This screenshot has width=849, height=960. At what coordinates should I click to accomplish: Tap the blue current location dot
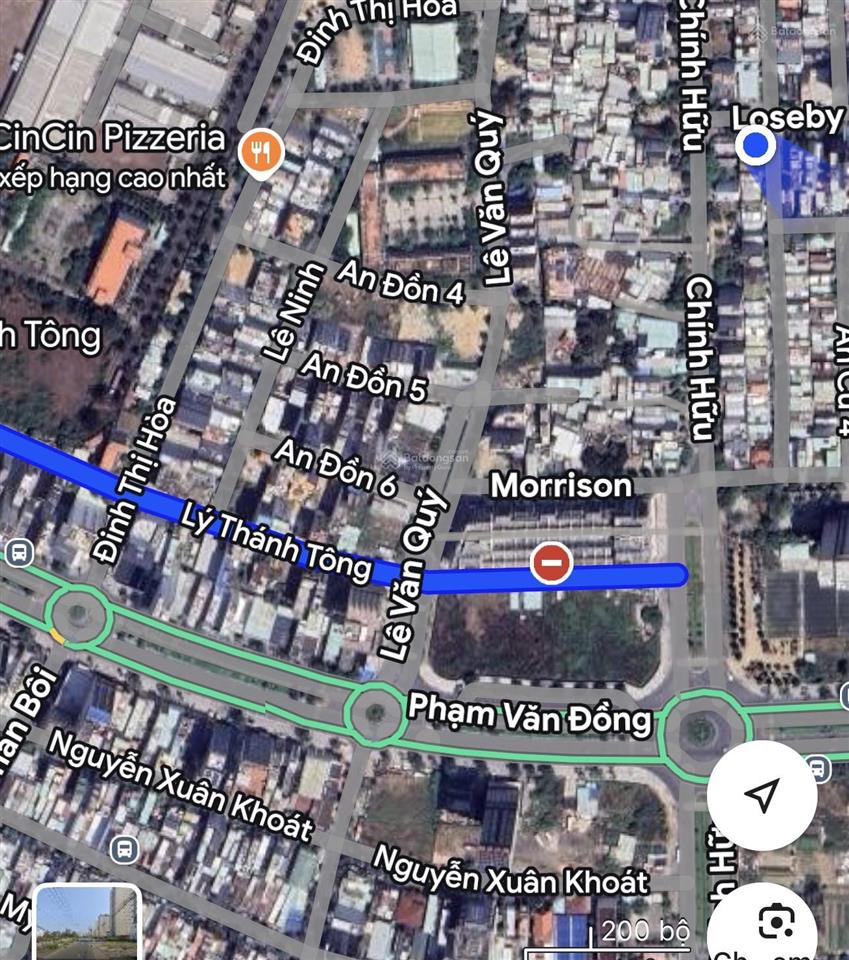[756, 146]
